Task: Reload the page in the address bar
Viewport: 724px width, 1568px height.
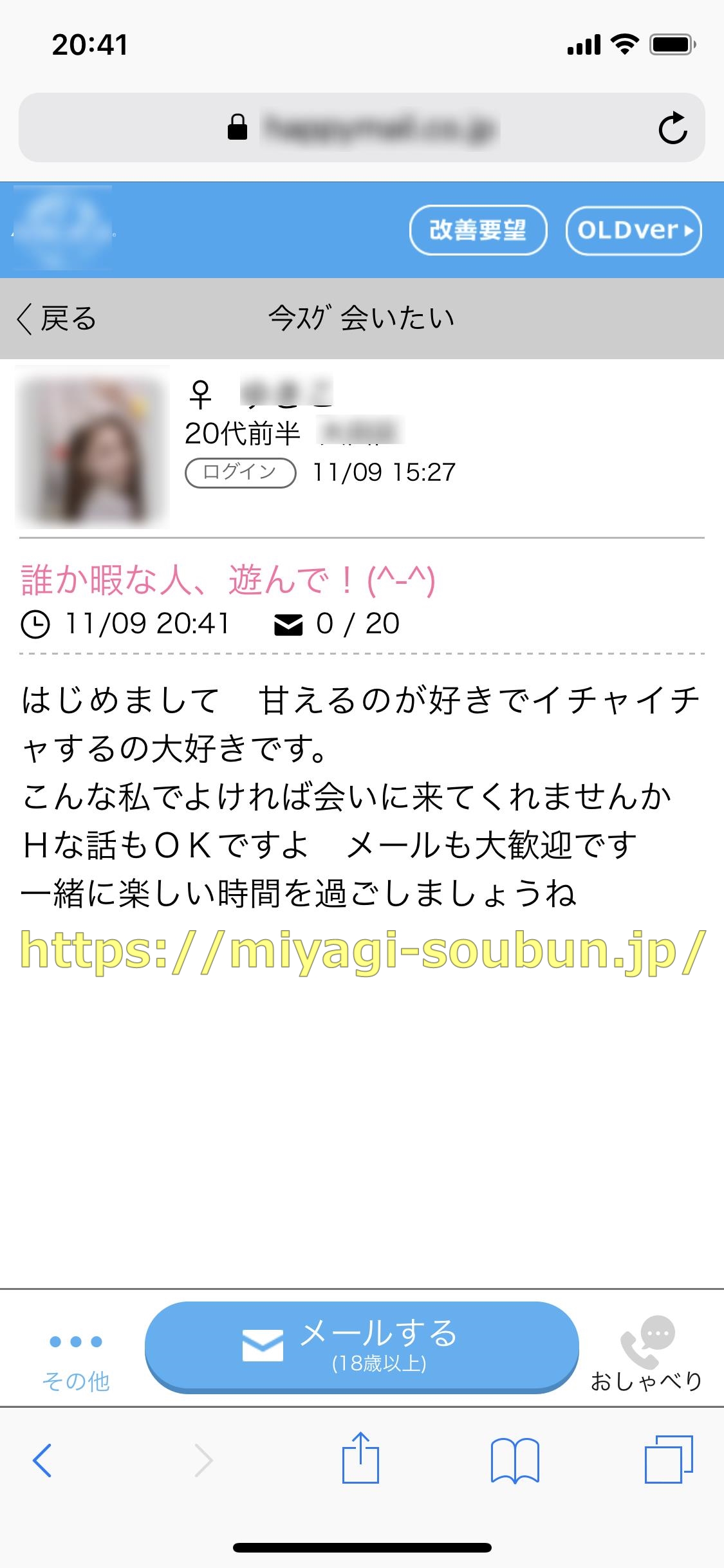Action: (673, 128)
